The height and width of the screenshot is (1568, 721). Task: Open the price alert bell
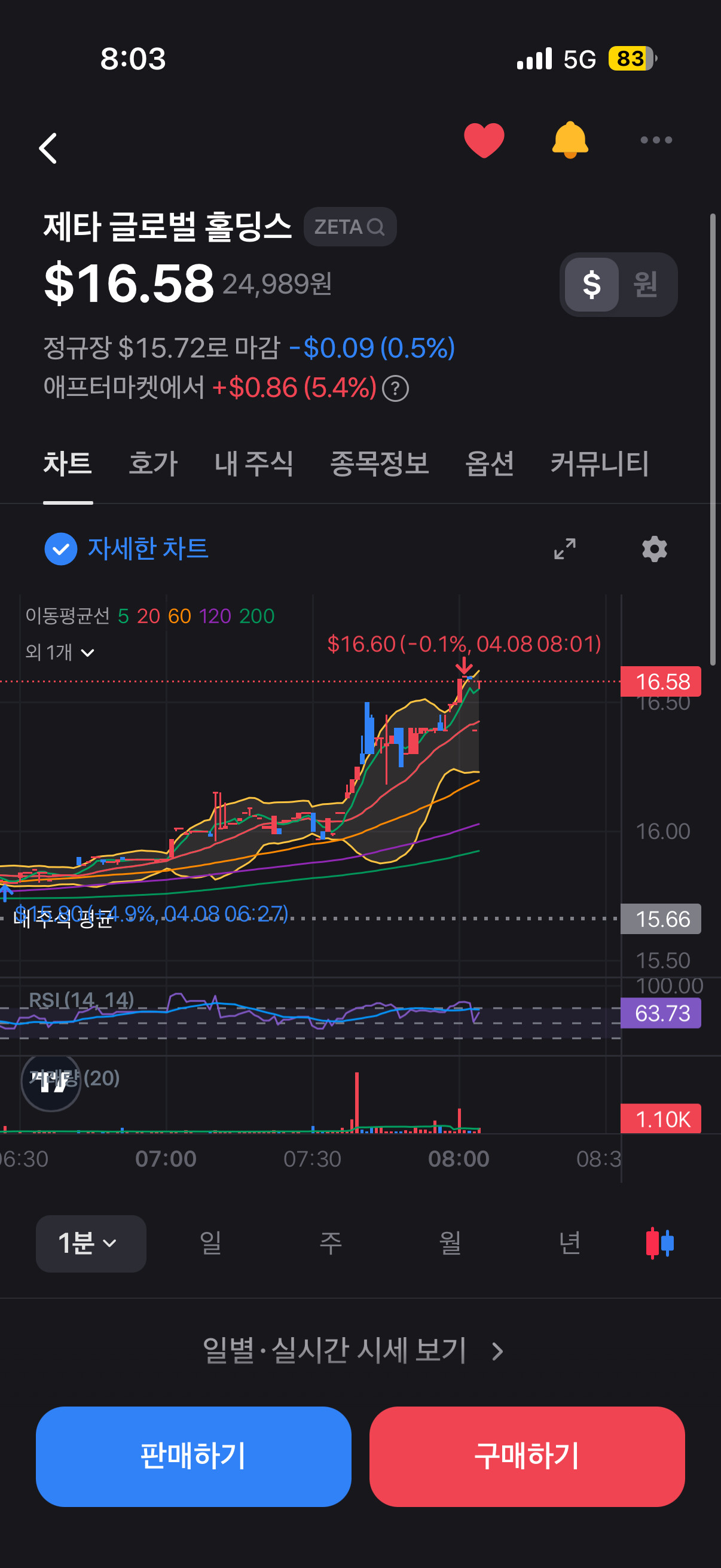(570, 140)
